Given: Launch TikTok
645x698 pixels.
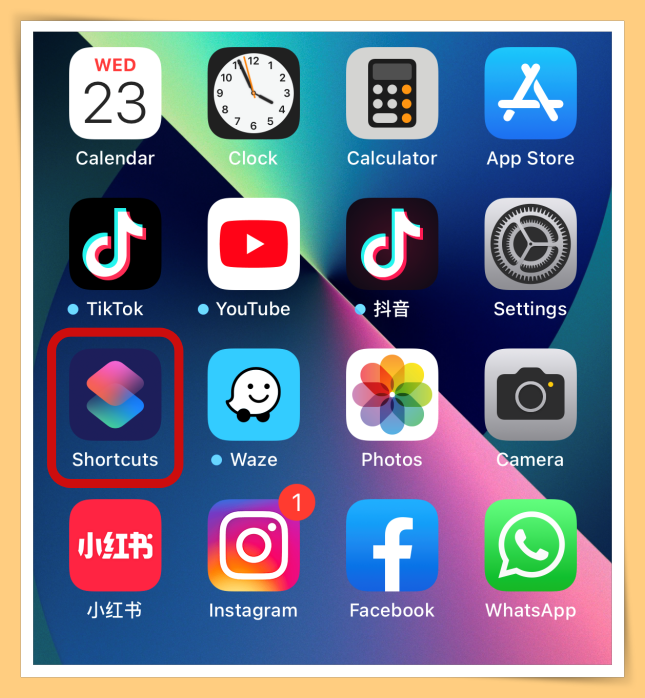Looking at the screenshot, I should pos(115,244).
